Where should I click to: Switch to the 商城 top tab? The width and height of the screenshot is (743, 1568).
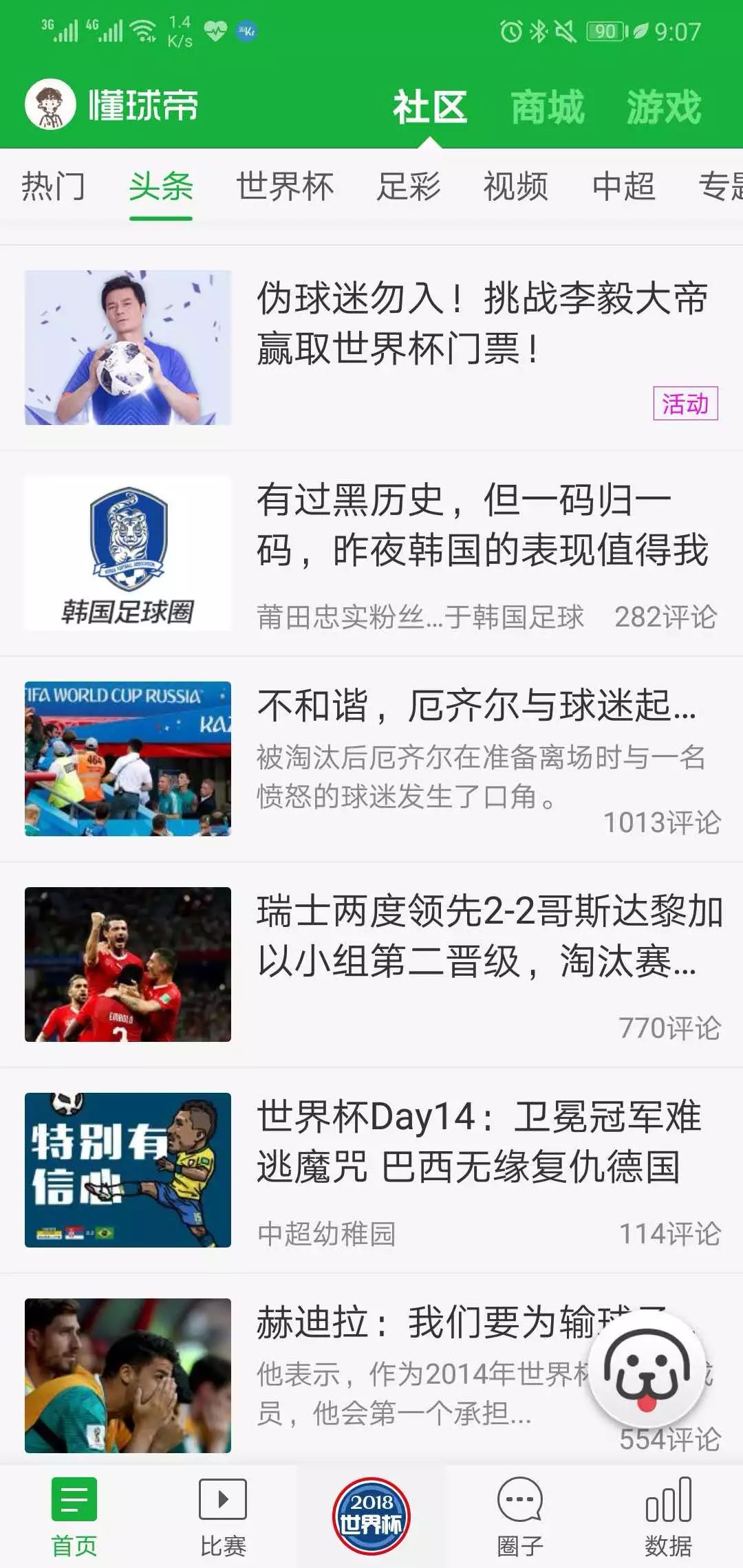[x=548, y=107]
